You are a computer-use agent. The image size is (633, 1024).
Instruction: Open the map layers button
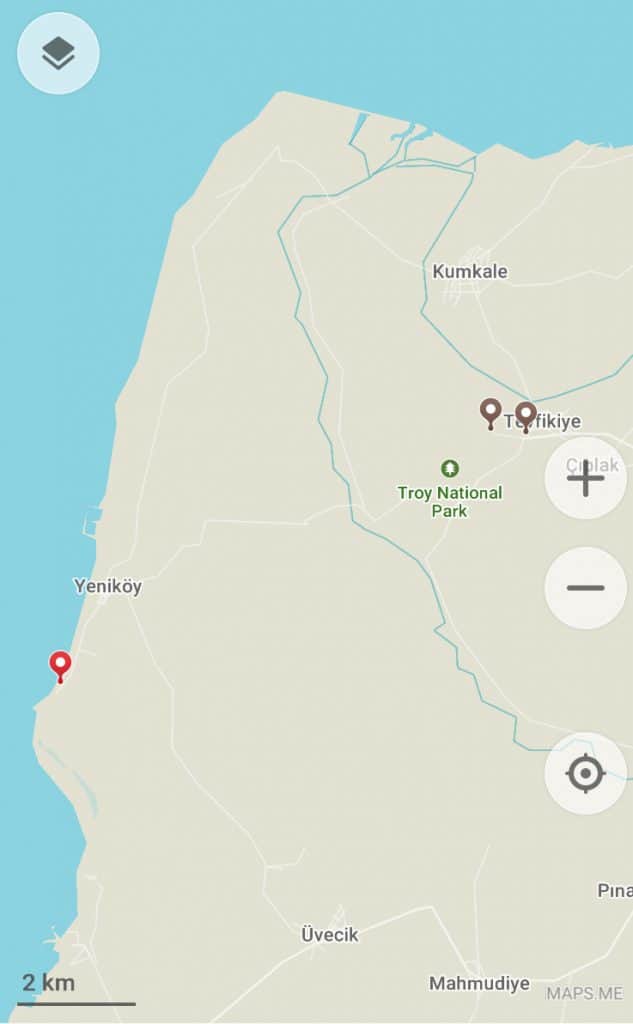58,53
